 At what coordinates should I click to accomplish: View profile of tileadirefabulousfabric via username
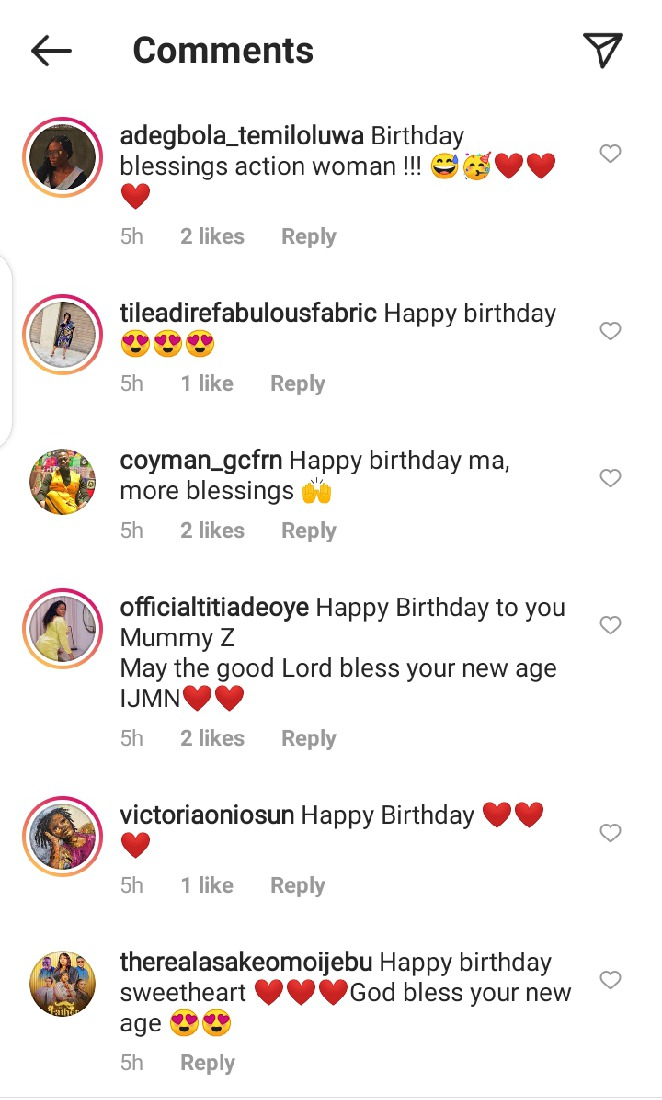tap(248, 314)
